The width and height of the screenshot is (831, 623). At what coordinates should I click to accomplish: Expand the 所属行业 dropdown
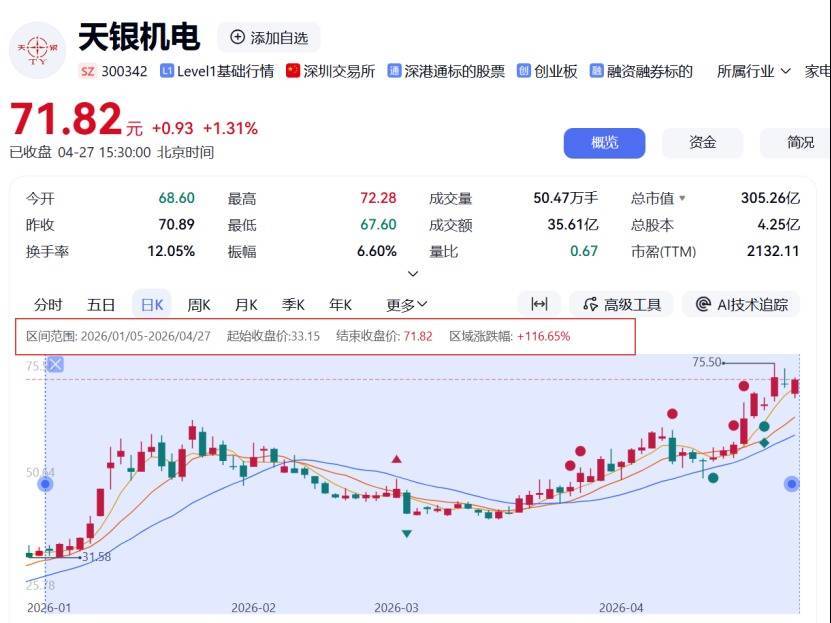pos(754,71)
